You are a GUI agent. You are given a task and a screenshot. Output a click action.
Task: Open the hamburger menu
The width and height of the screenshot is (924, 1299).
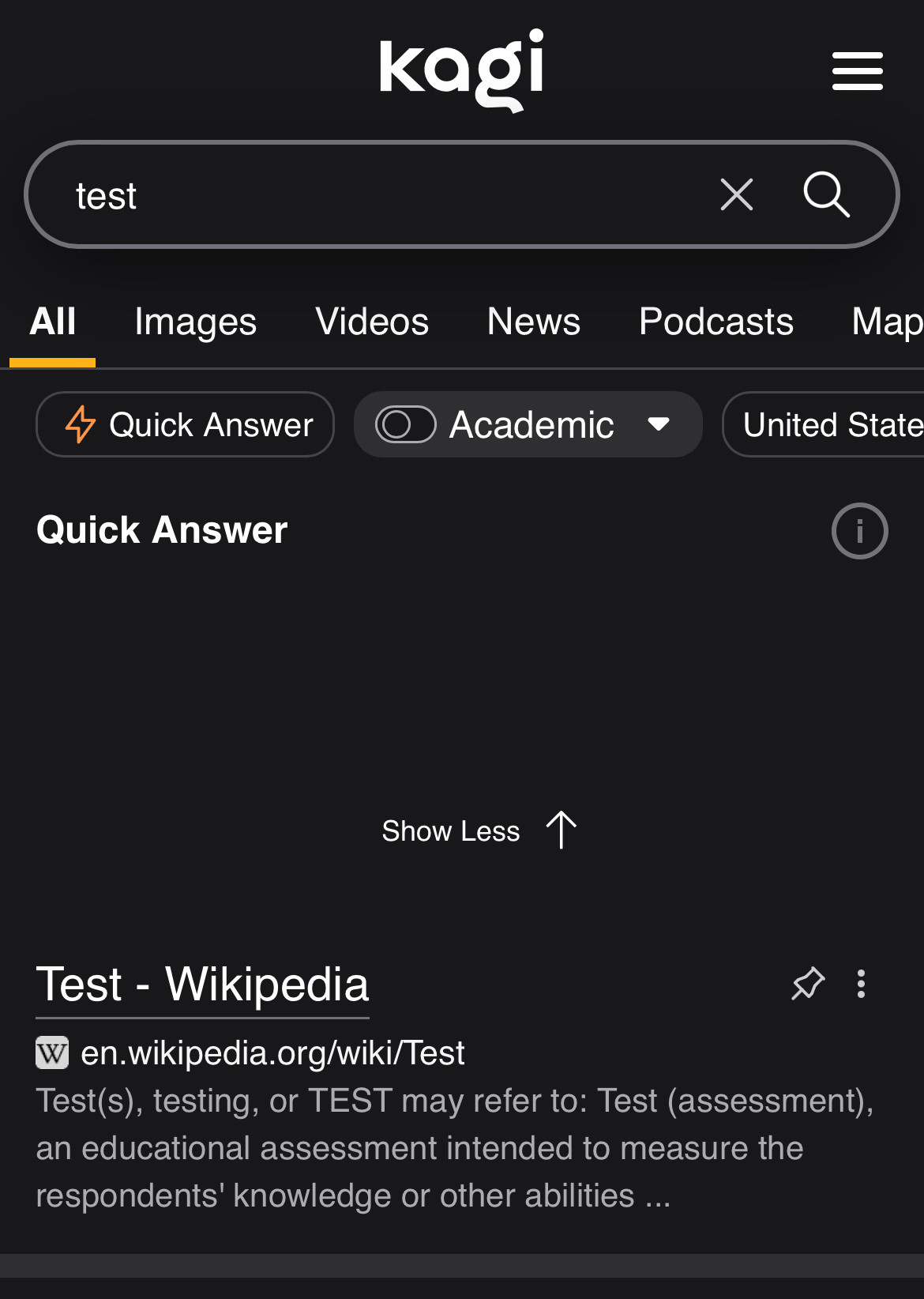857,71
